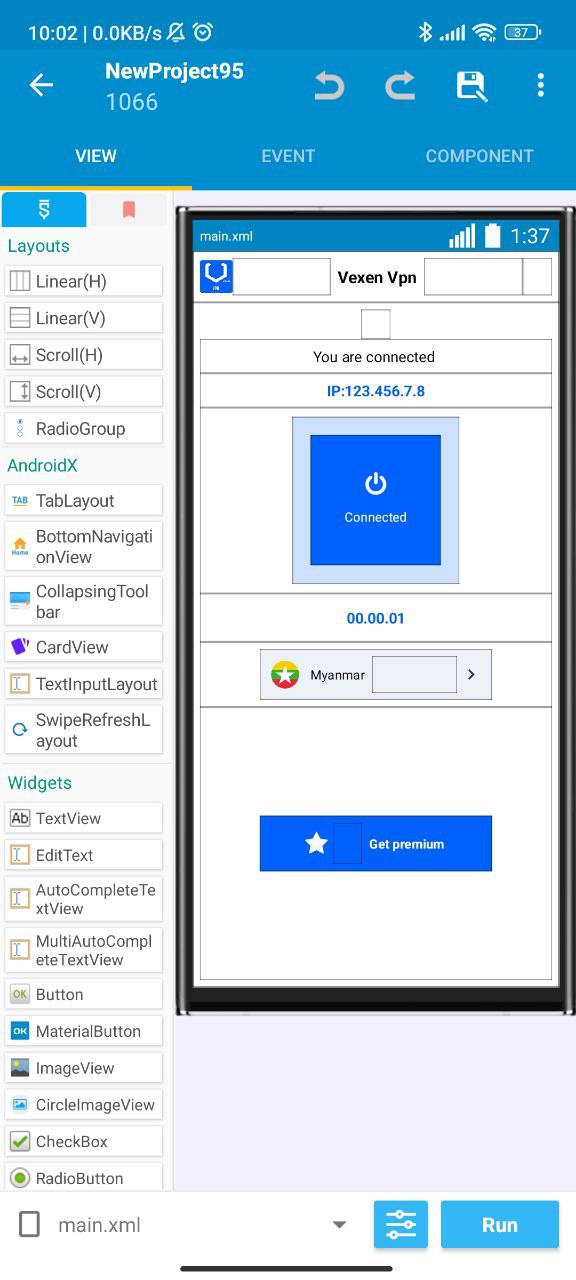
Task: Choose the TabLayout component
Action: [x=84, y=500]
